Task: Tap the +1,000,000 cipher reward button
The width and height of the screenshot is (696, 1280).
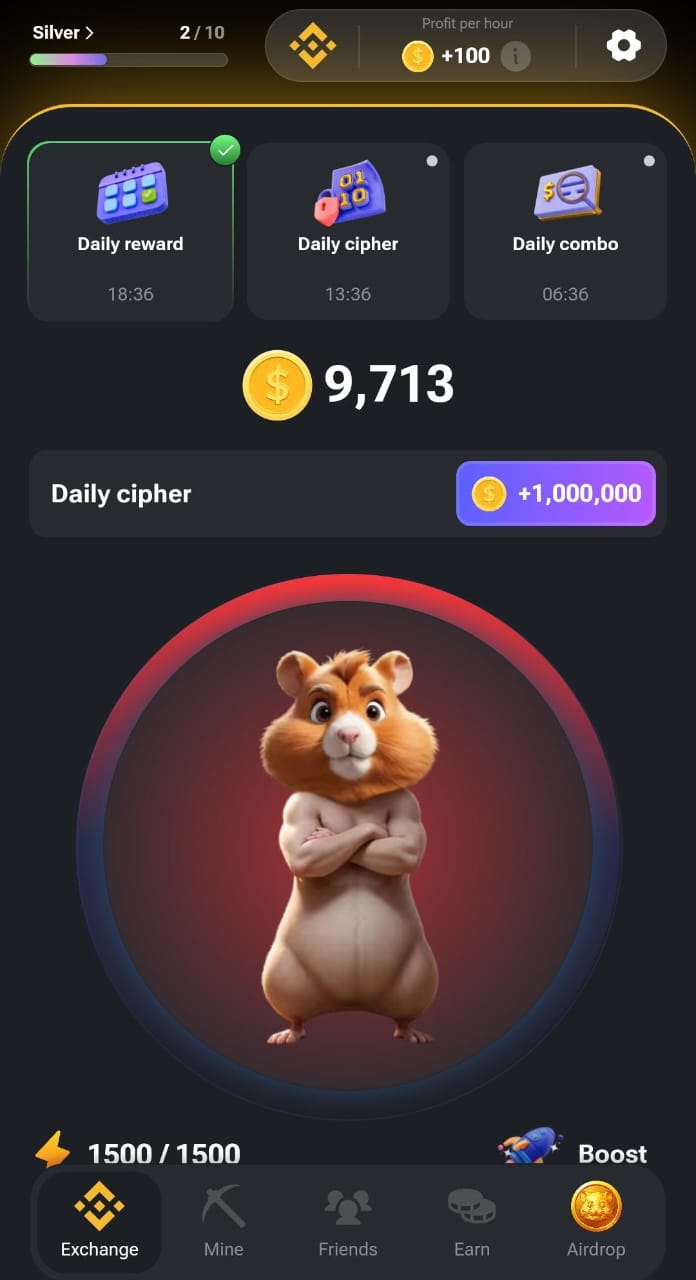Action: pyautogui.click(x=556, y=493)
